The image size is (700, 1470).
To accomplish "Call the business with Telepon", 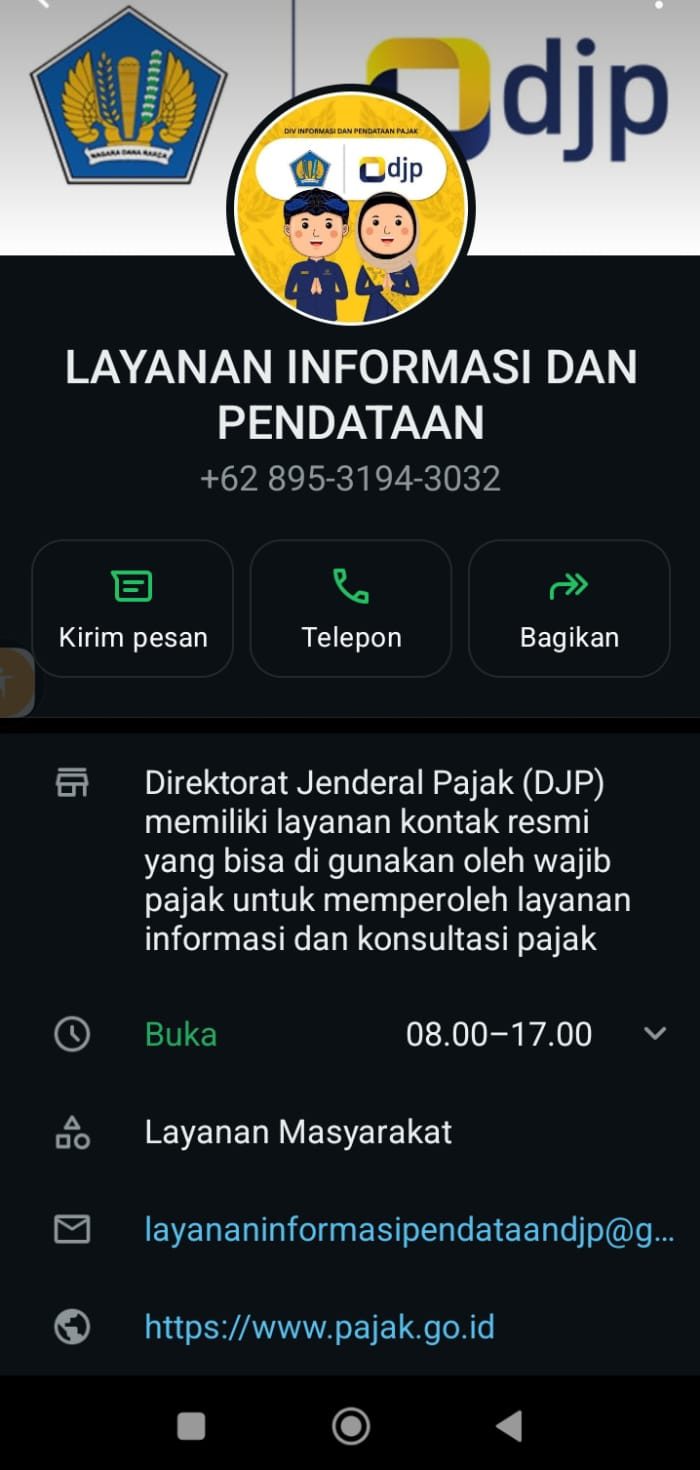I will 351,608.
